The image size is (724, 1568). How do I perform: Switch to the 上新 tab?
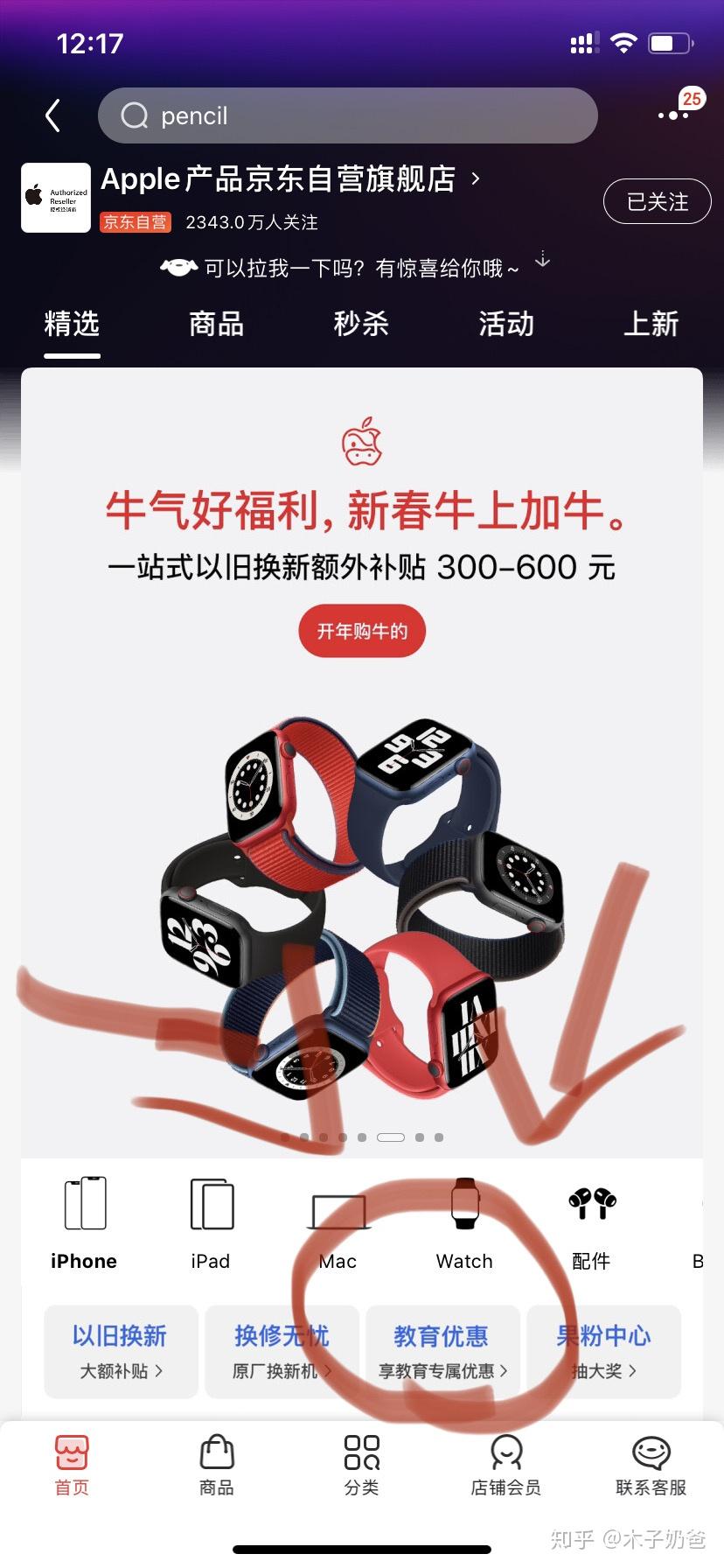(651, 325)
